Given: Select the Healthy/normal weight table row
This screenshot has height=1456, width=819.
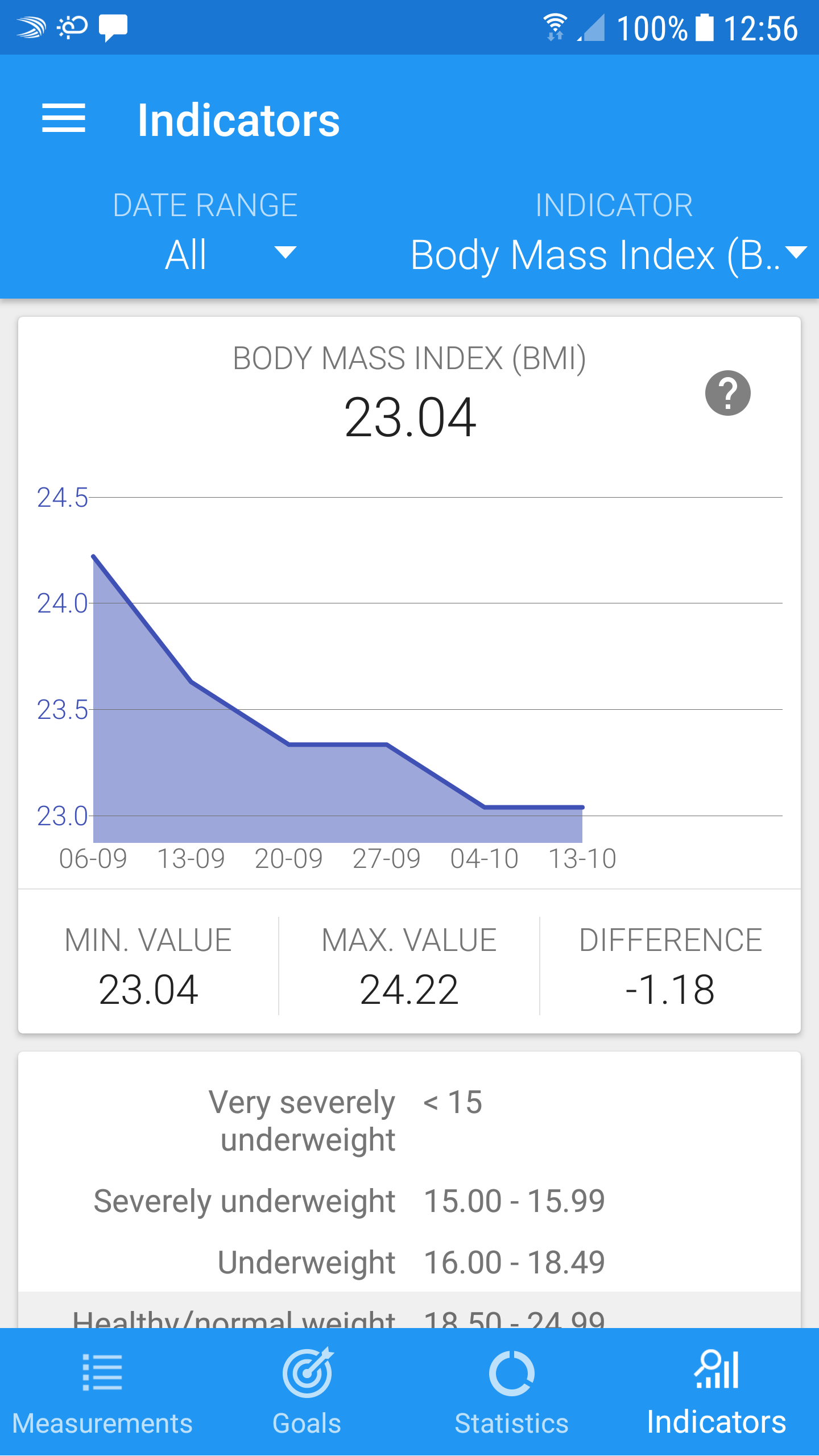Looking at the screenshot, I should (x=341, y=1319).
